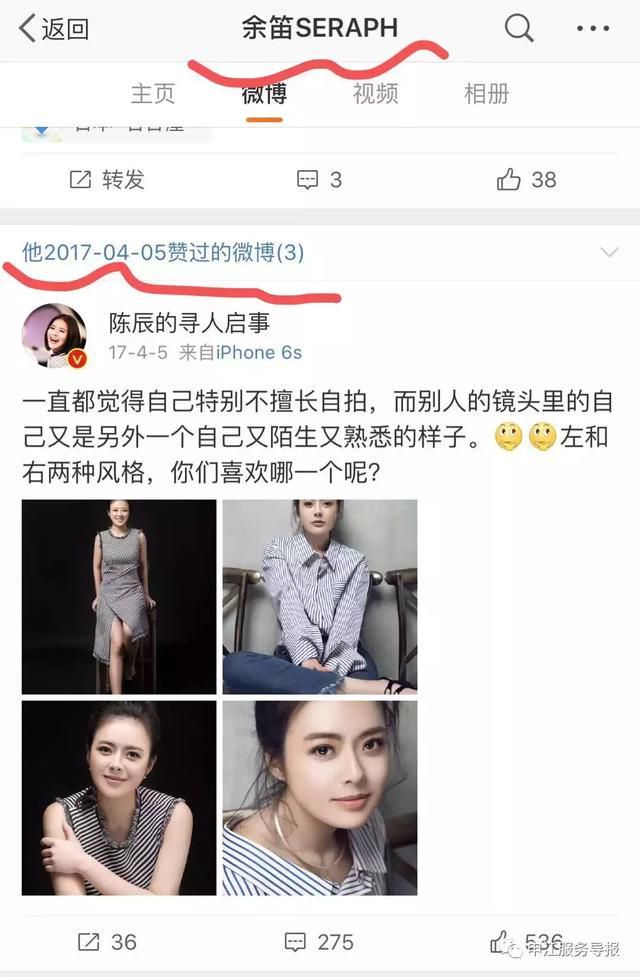Repost the top post via 转发
Screen dimensions: 640x977
pos(107,180)
